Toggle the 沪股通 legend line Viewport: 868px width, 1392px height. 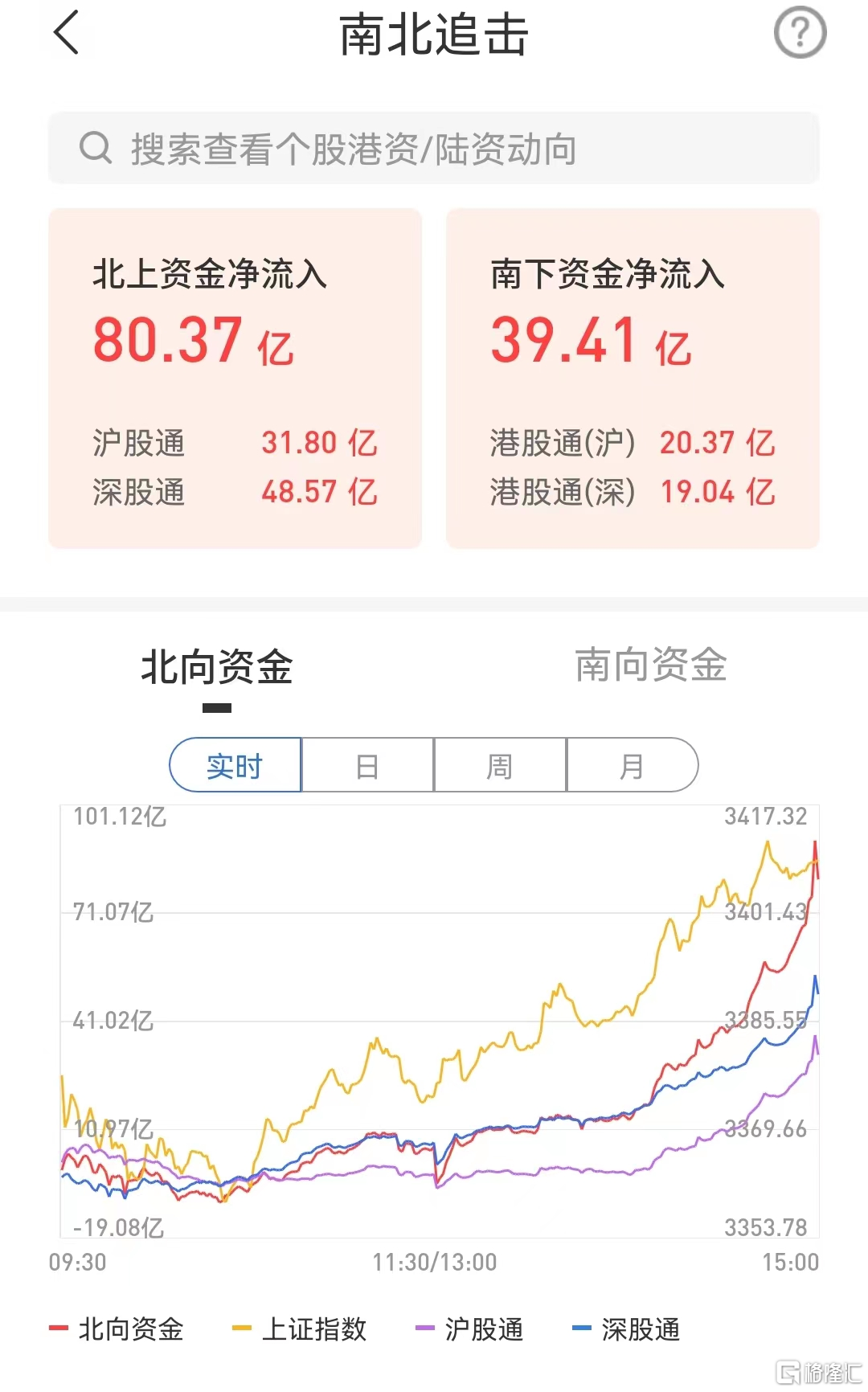tap(469, 1329)
